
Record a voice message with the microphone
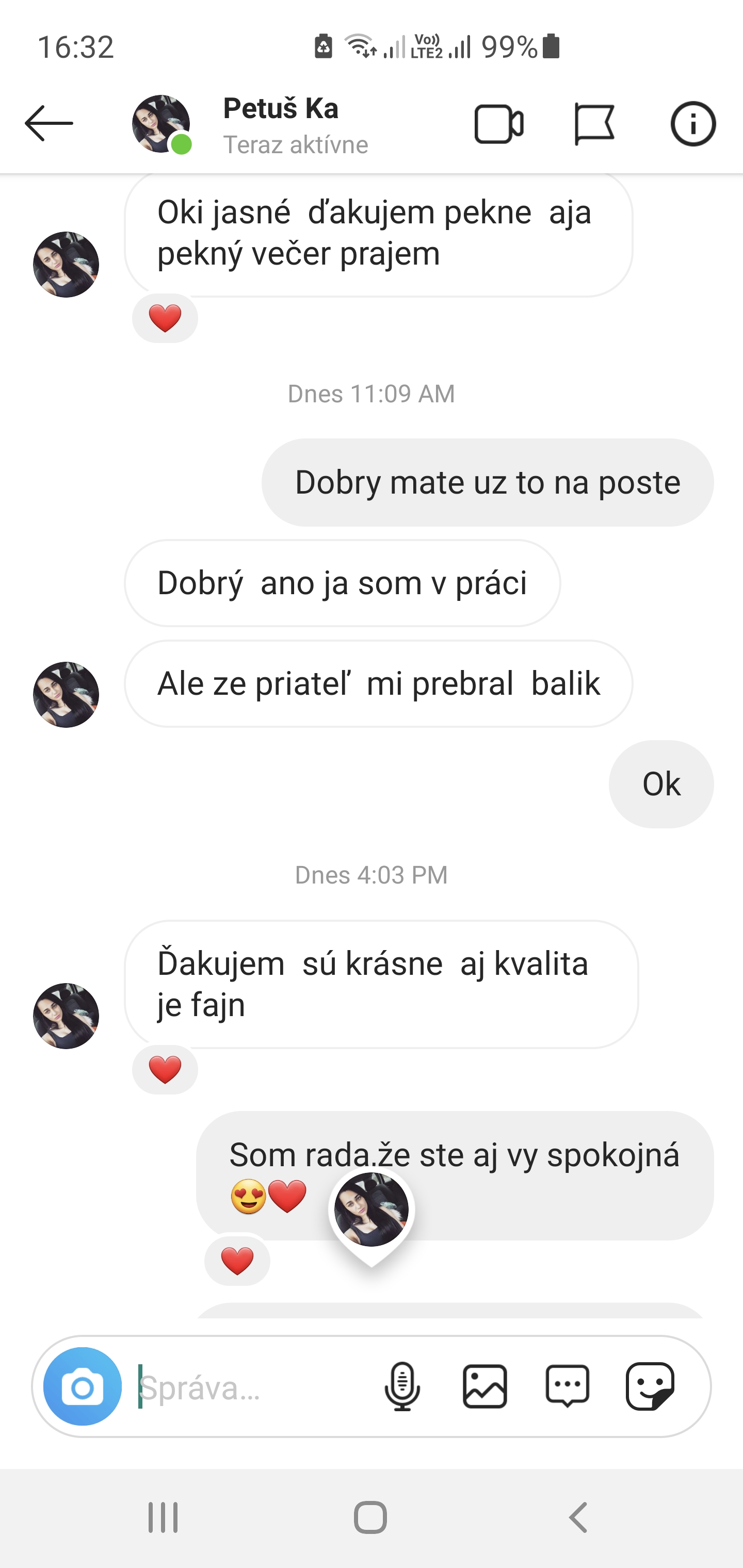tap(402, 1386)
